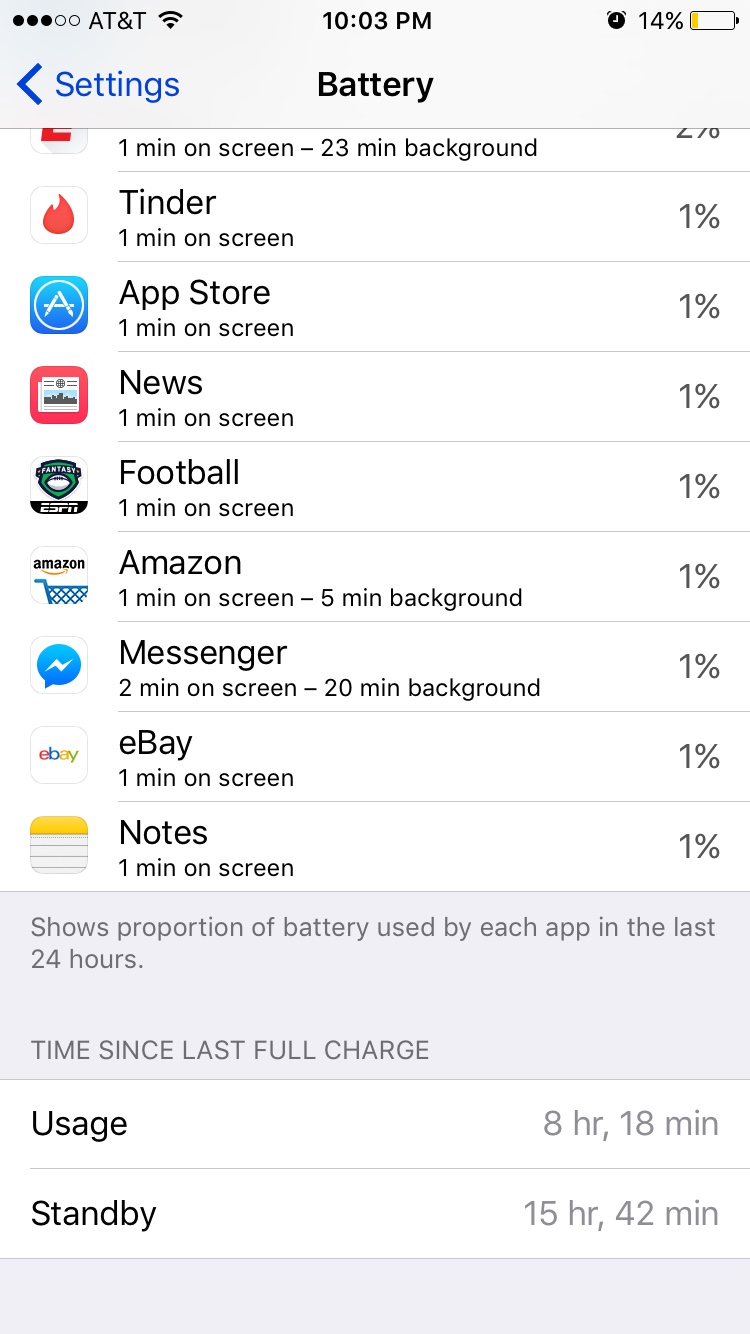Go back to Settings

pyautogui.click(x=98, y=85)
